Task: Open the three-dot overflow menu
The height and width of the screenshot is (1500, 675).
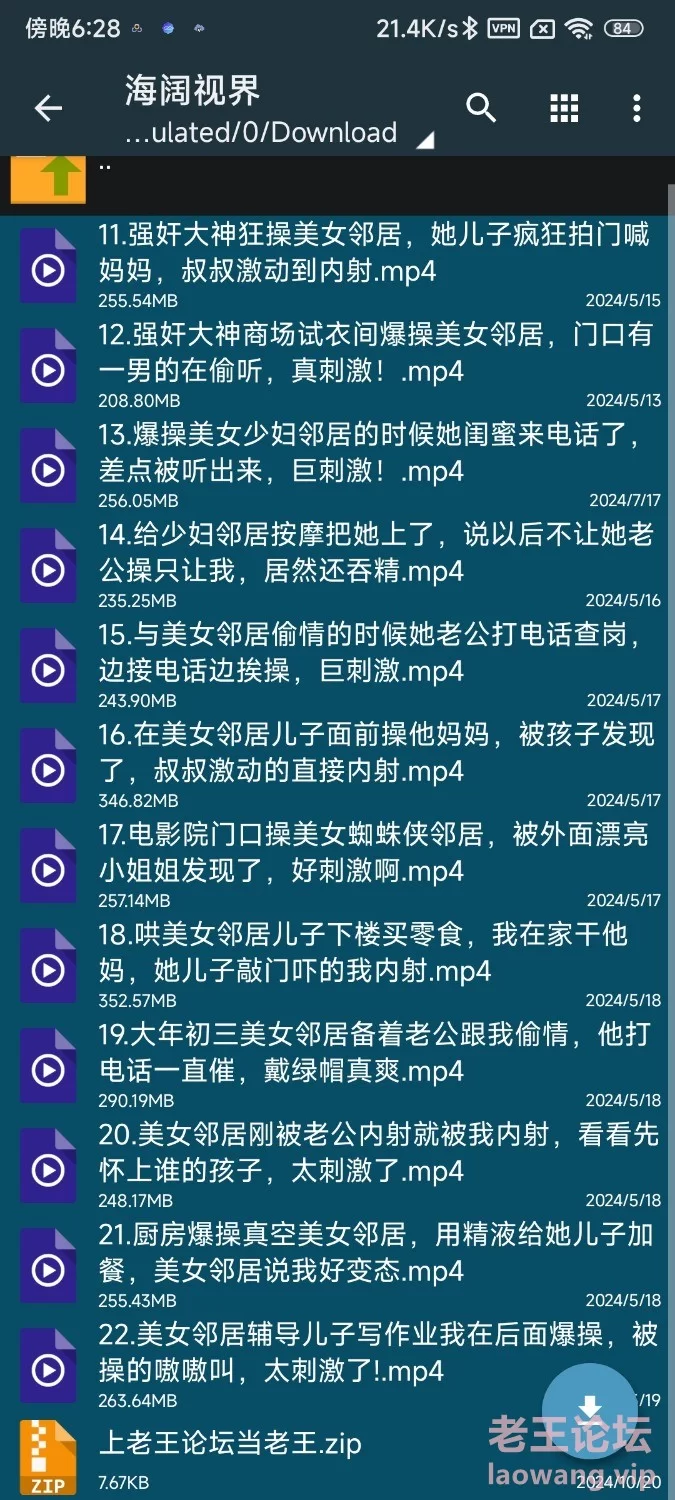Action: [x=636, y=108]
